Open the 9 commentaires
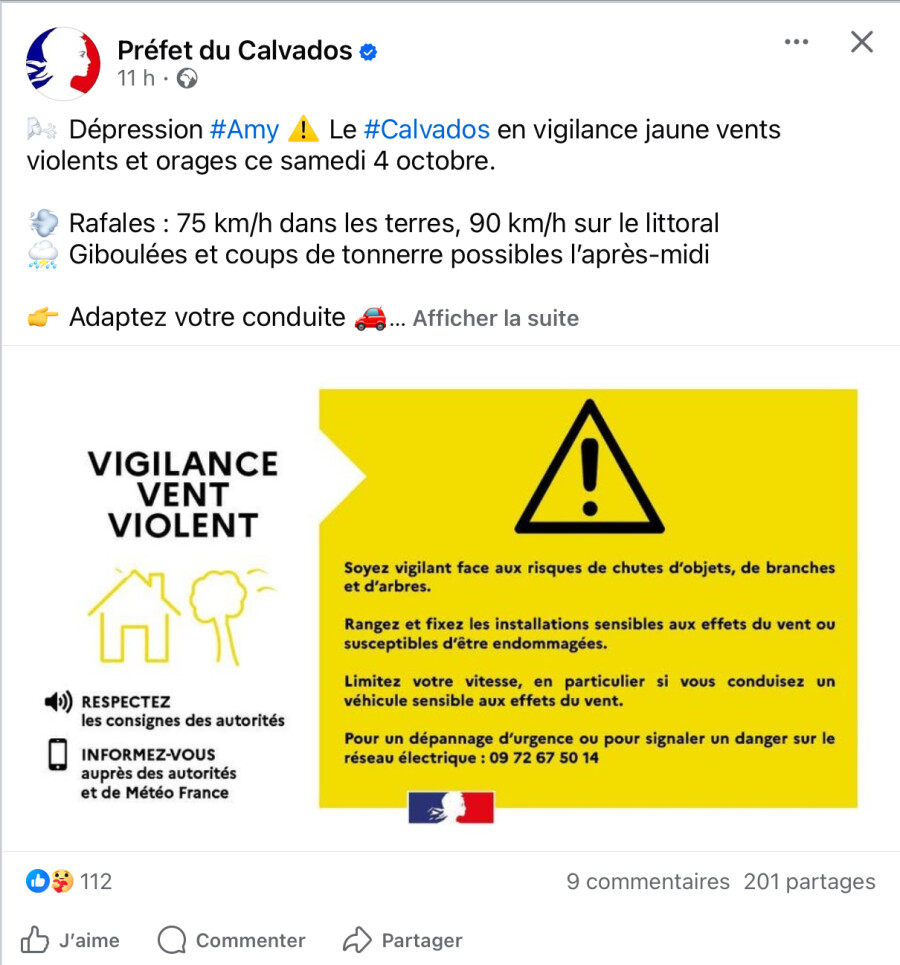The image size is (900, 965). point(648,881)
